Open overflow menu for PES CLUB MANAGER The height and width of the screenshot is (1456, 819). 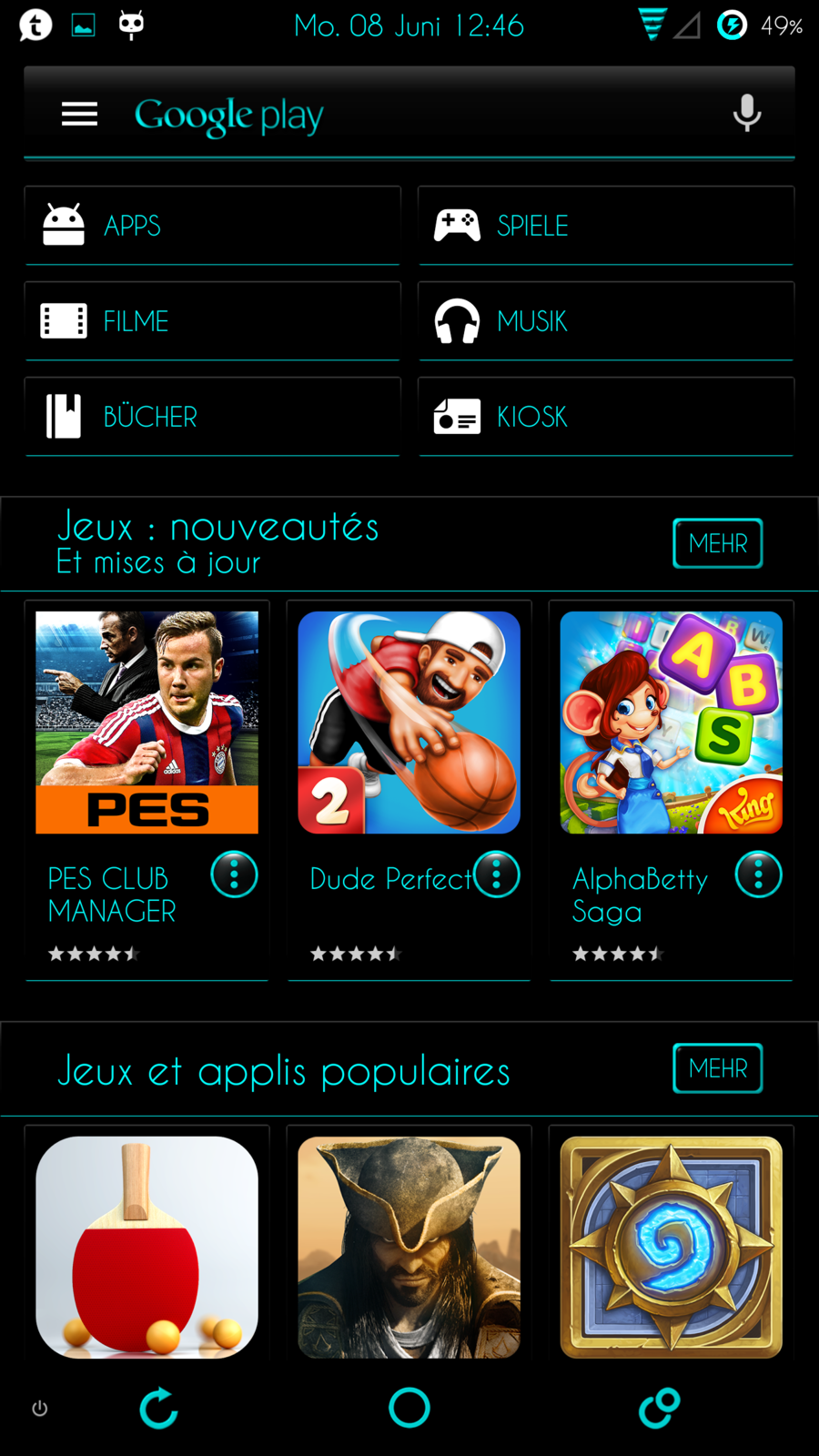[x=234, y=875]
